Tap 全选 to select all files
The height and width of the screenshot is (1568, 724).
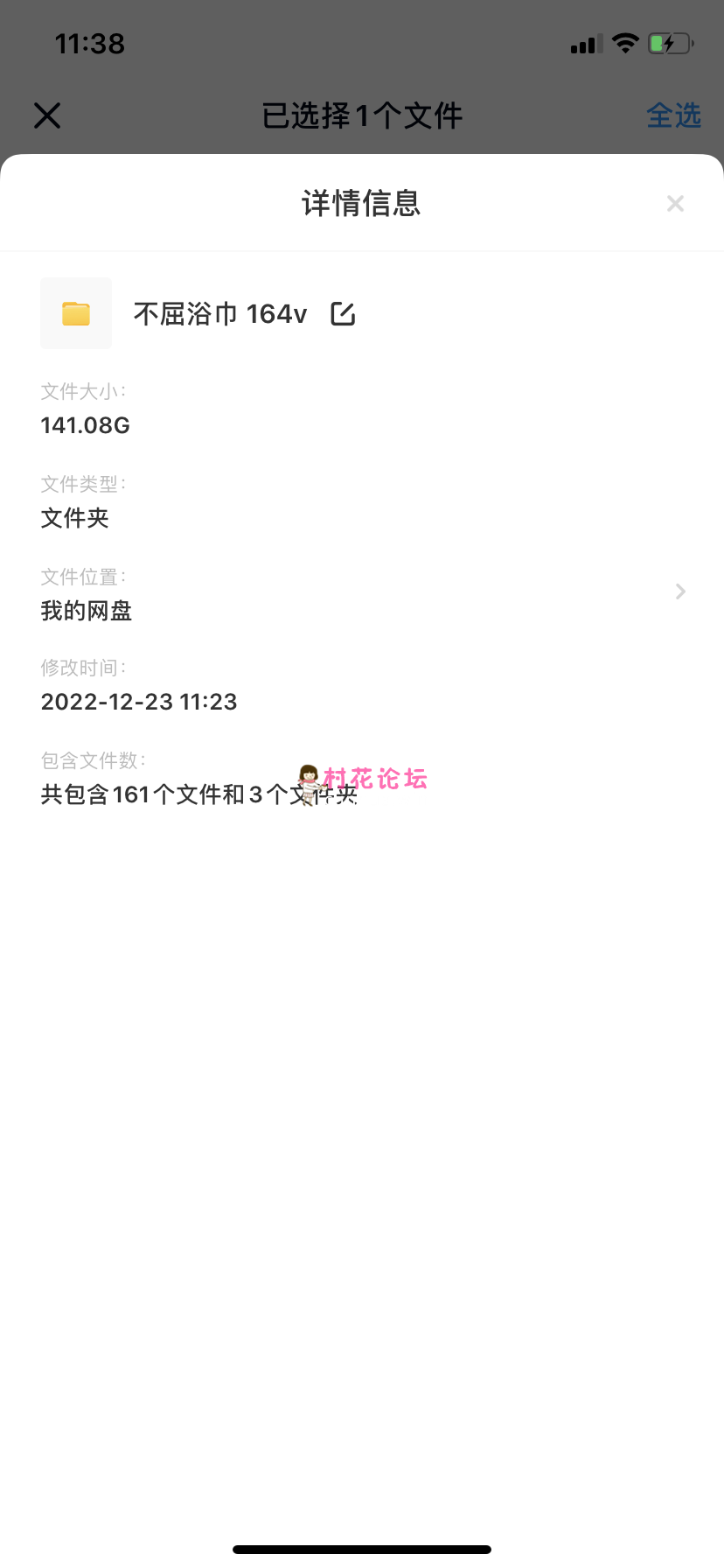click(673, 115)
